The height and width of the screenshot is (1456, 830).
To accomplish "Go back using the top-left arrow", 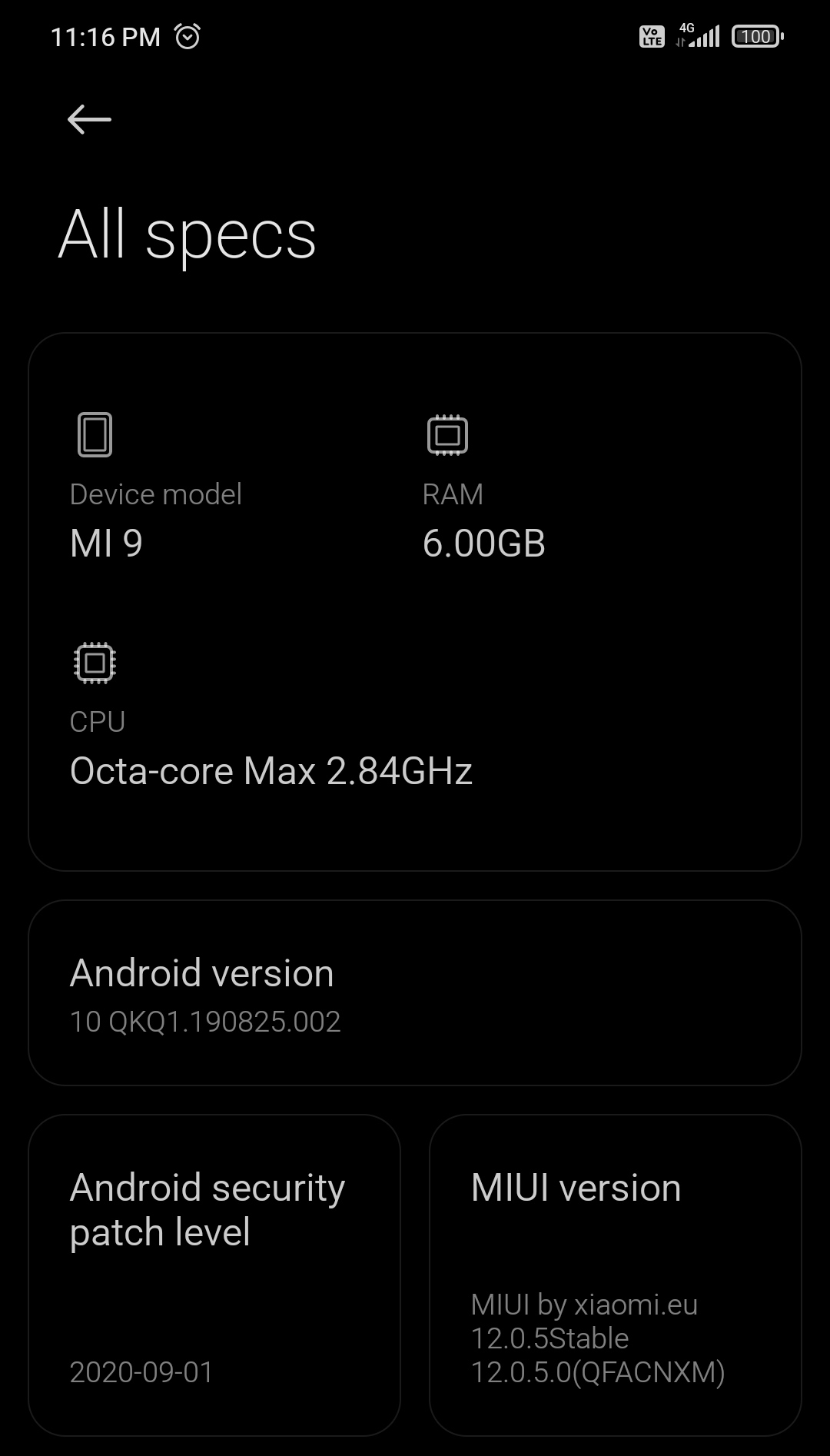I will click(x=89, y=120).
